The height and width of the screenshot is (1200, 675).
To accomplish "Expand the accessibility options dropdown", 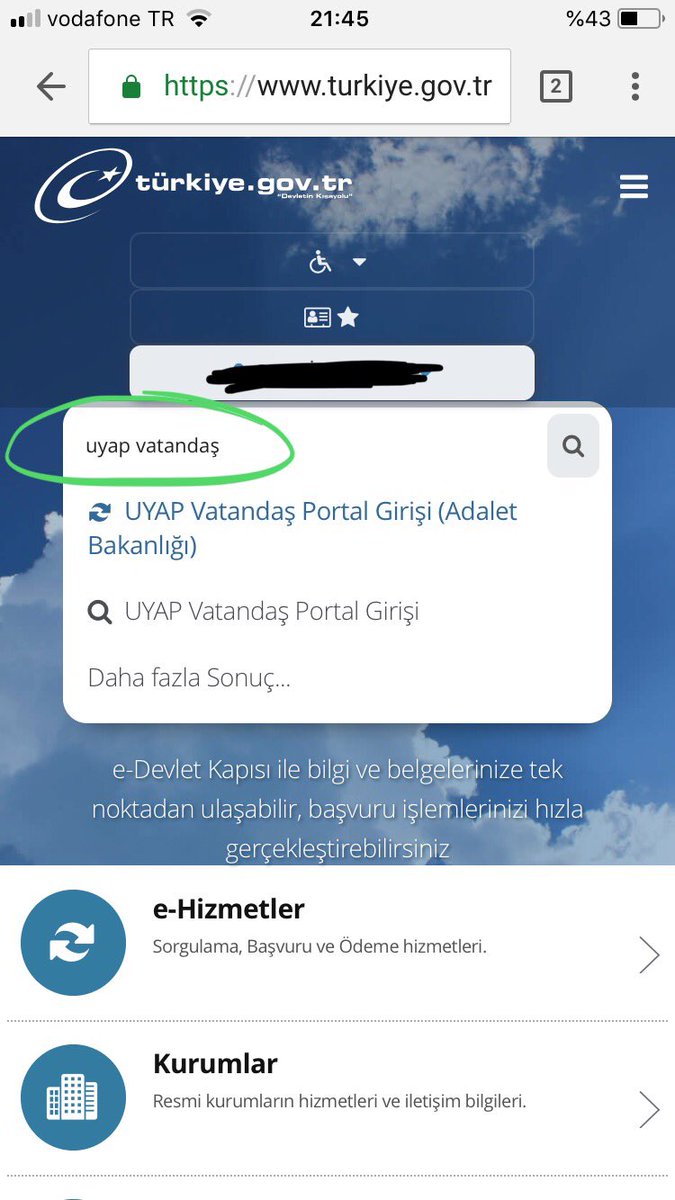I will point(332,262).
